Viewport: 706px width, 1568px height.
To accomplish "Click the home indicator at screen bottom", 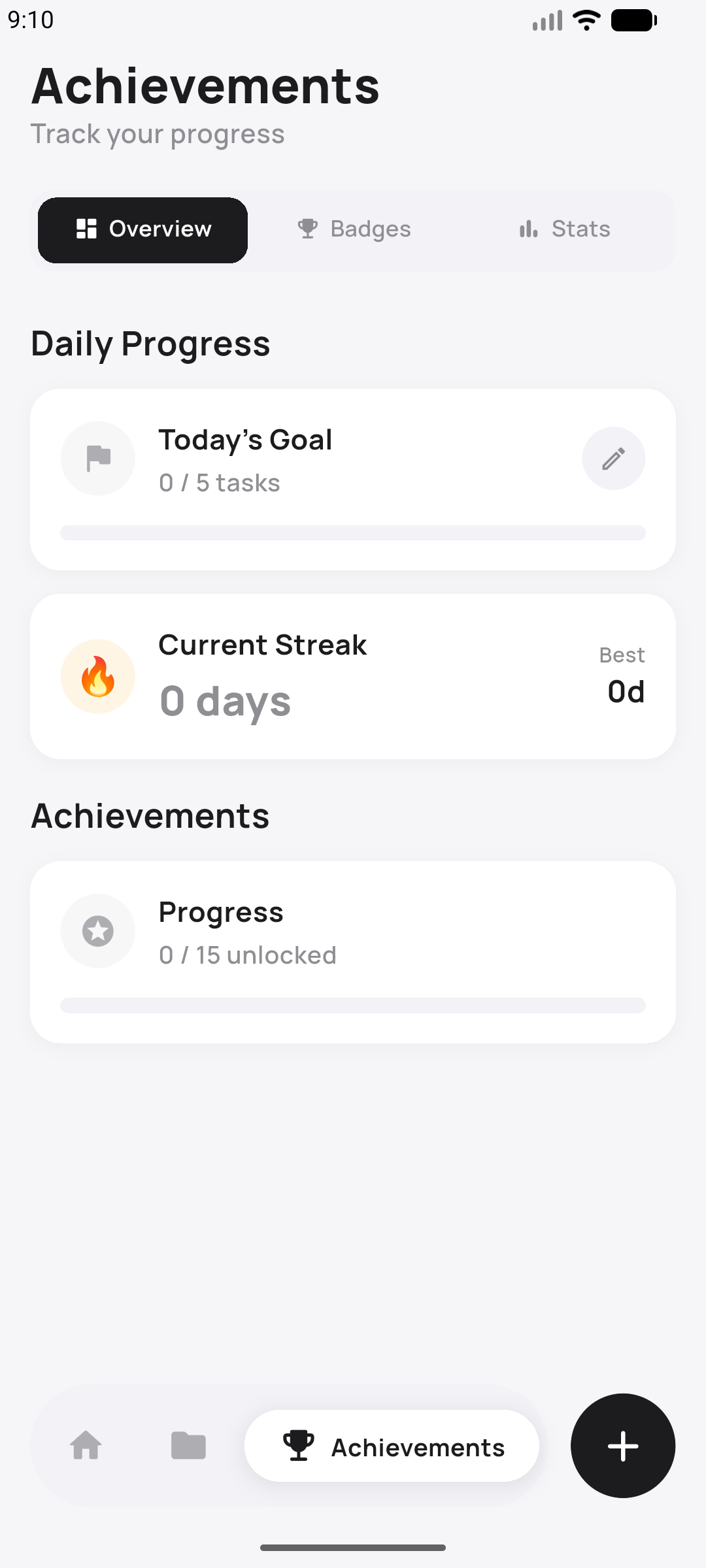I will pos(353,1546).
